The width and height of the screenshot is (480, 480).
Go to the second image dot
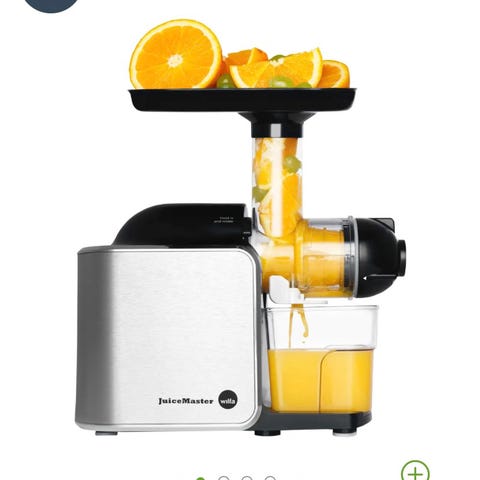tap(224, 478)
